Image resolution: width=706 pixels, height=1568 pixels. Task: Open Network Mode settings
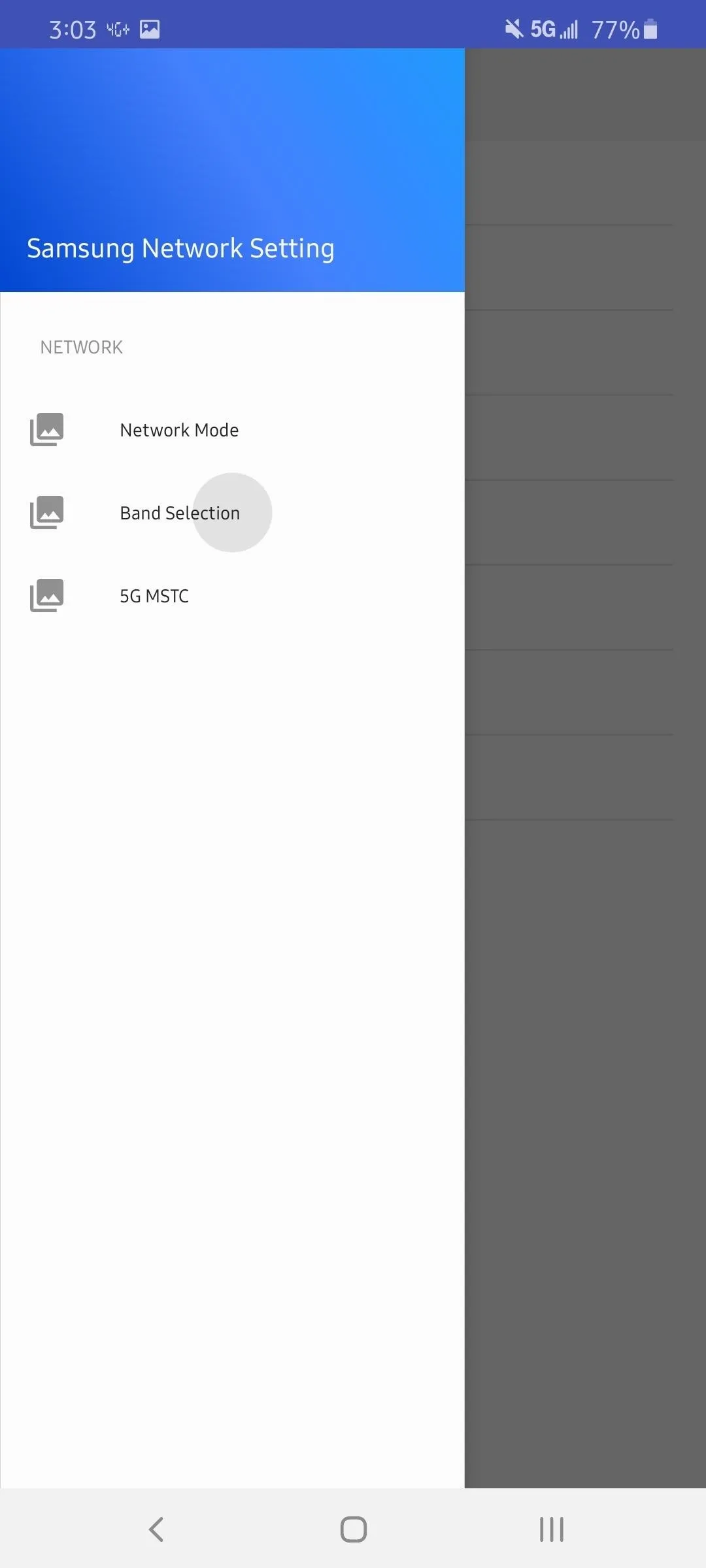tap(179, 430)
